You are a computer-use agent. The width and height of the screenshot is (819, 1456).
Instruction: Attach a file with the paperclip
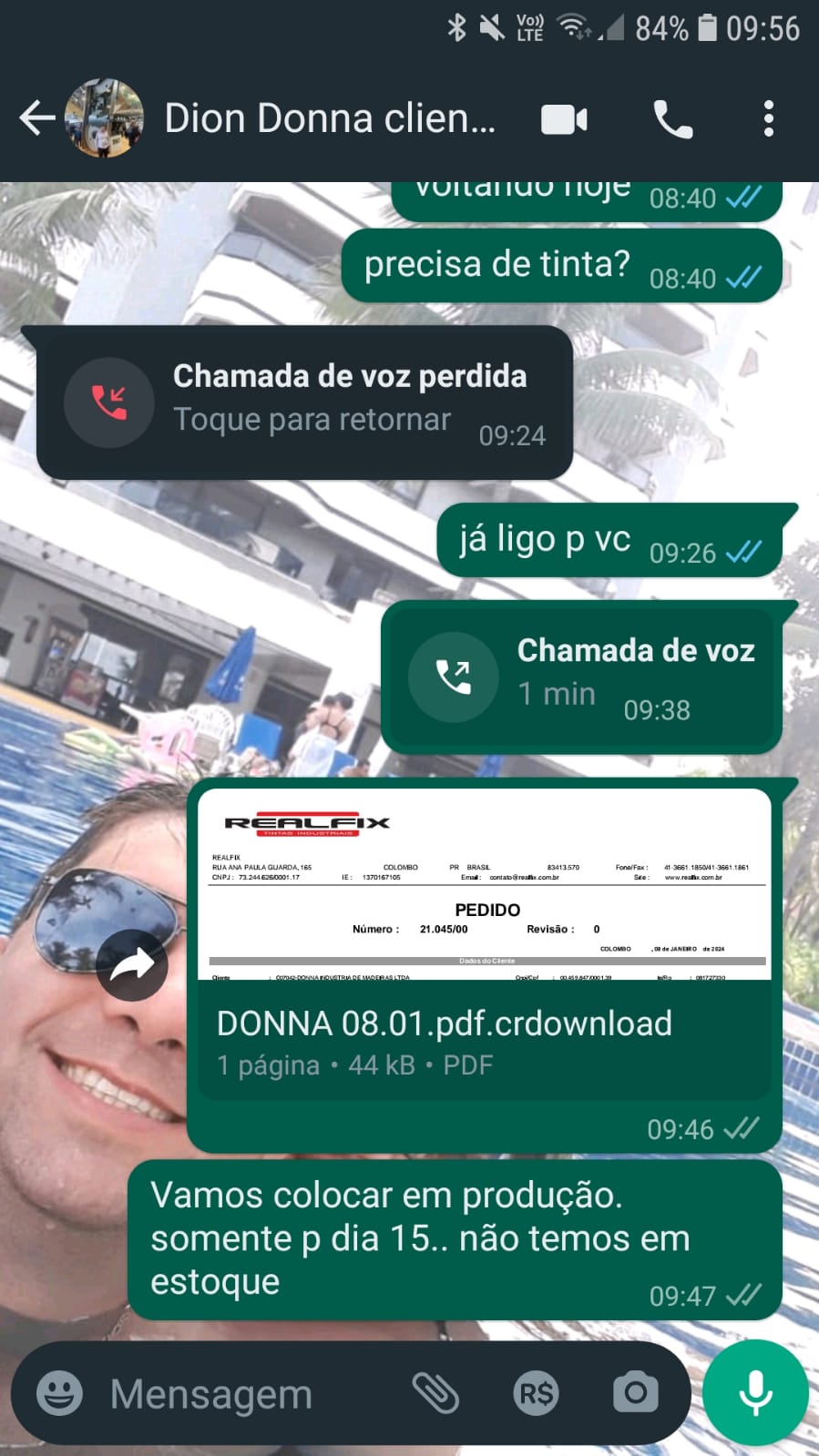click(435, 1393)
